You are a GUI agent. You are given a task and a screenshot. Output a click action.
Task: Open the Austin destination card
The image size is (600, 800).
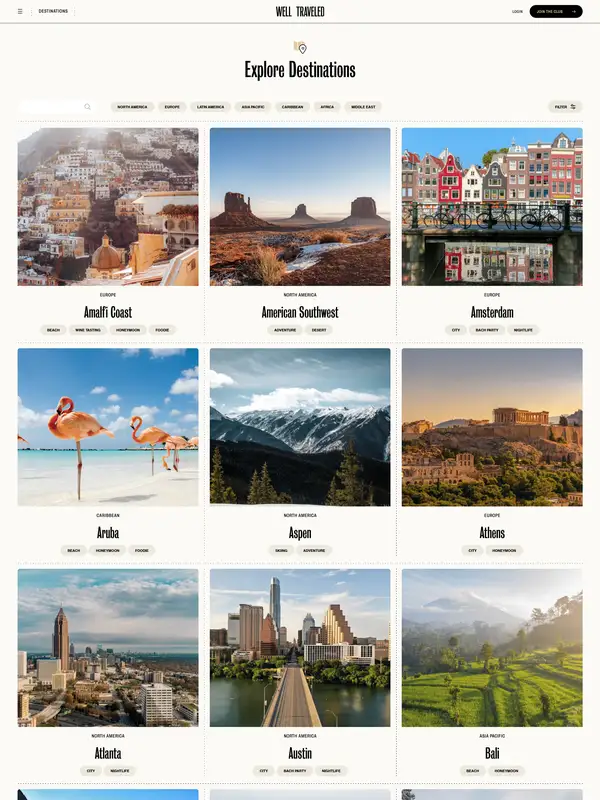pos(300,648)
